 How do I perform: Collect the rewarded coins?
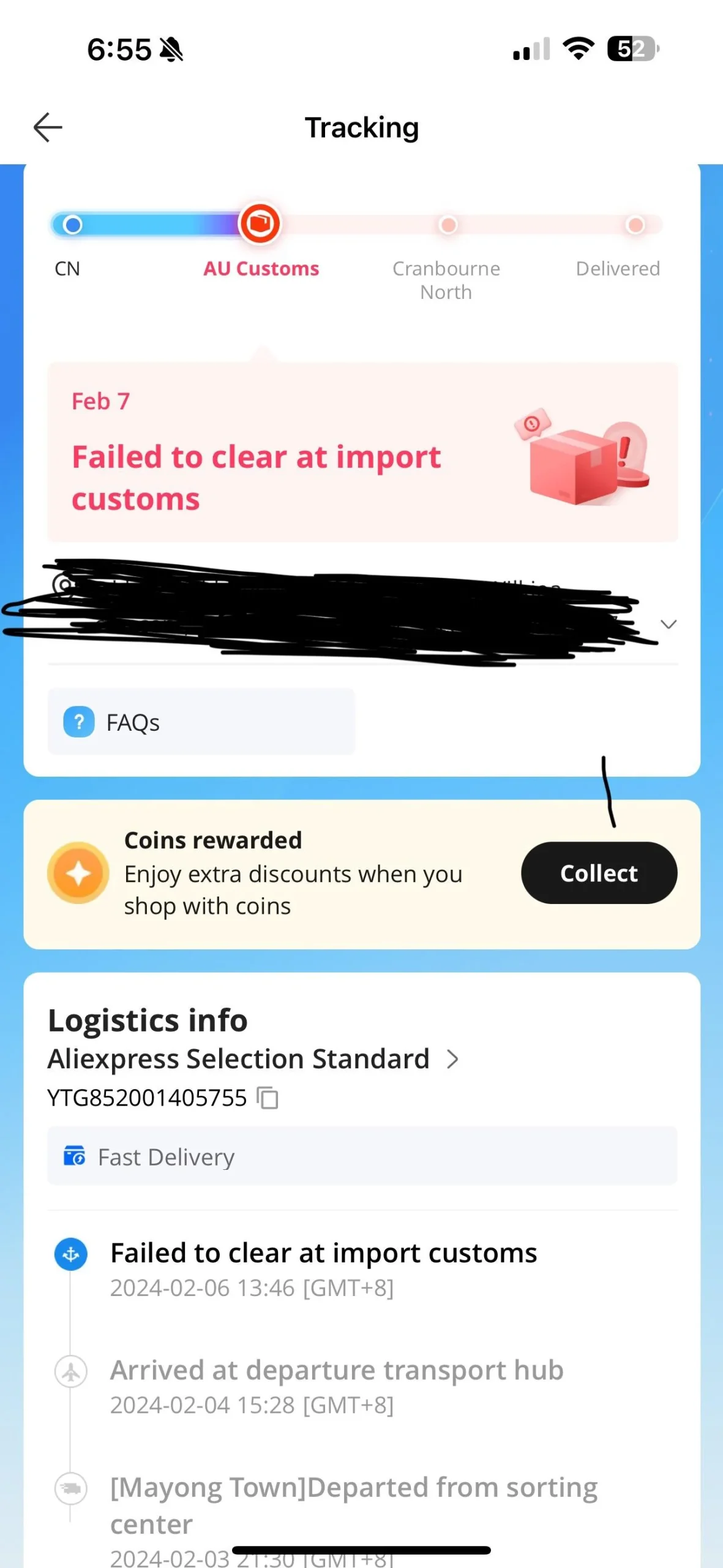599,873
